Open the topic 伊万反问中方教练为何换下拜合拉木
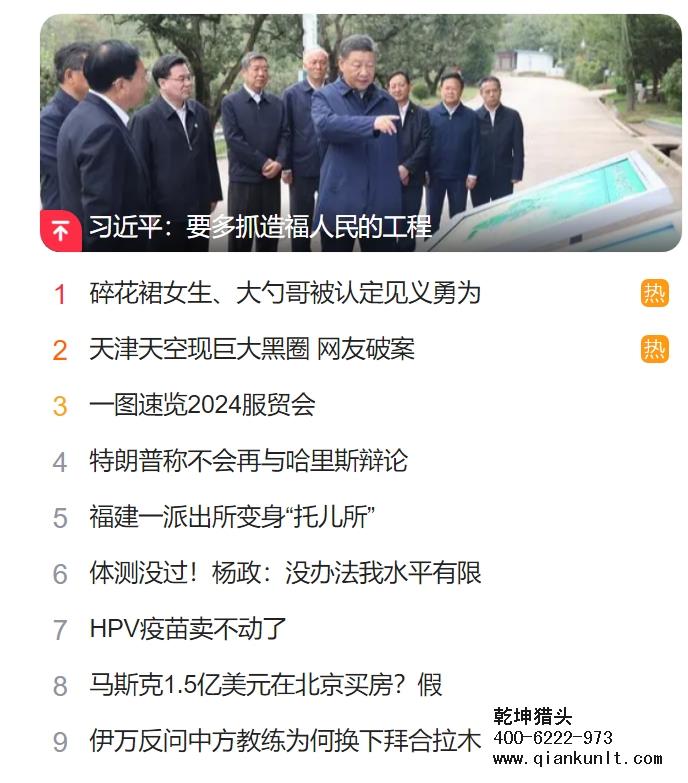 [285, 741]
